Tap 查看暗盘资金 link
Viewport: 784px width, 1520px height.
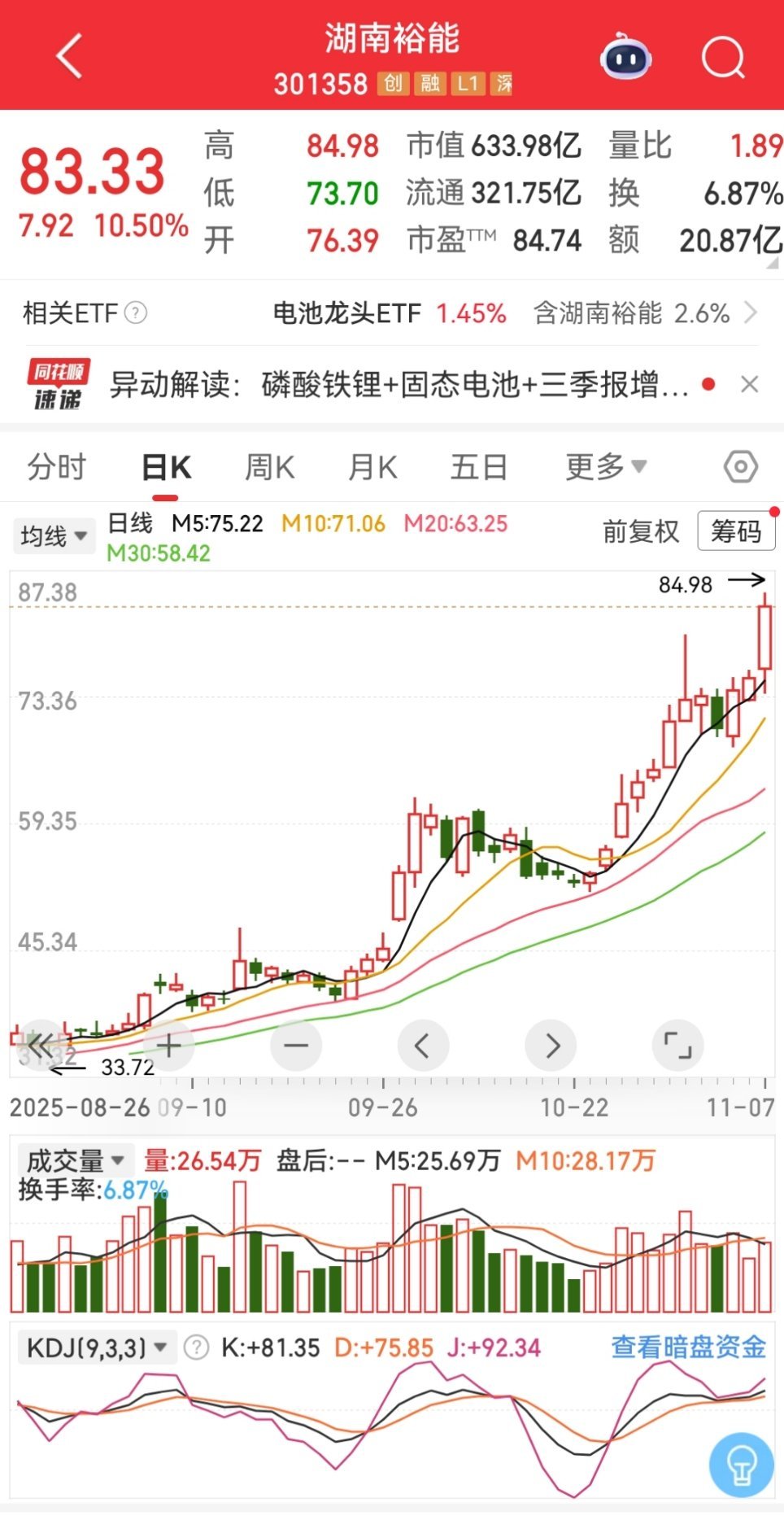pyautogui.click(x=689, y=1347)
